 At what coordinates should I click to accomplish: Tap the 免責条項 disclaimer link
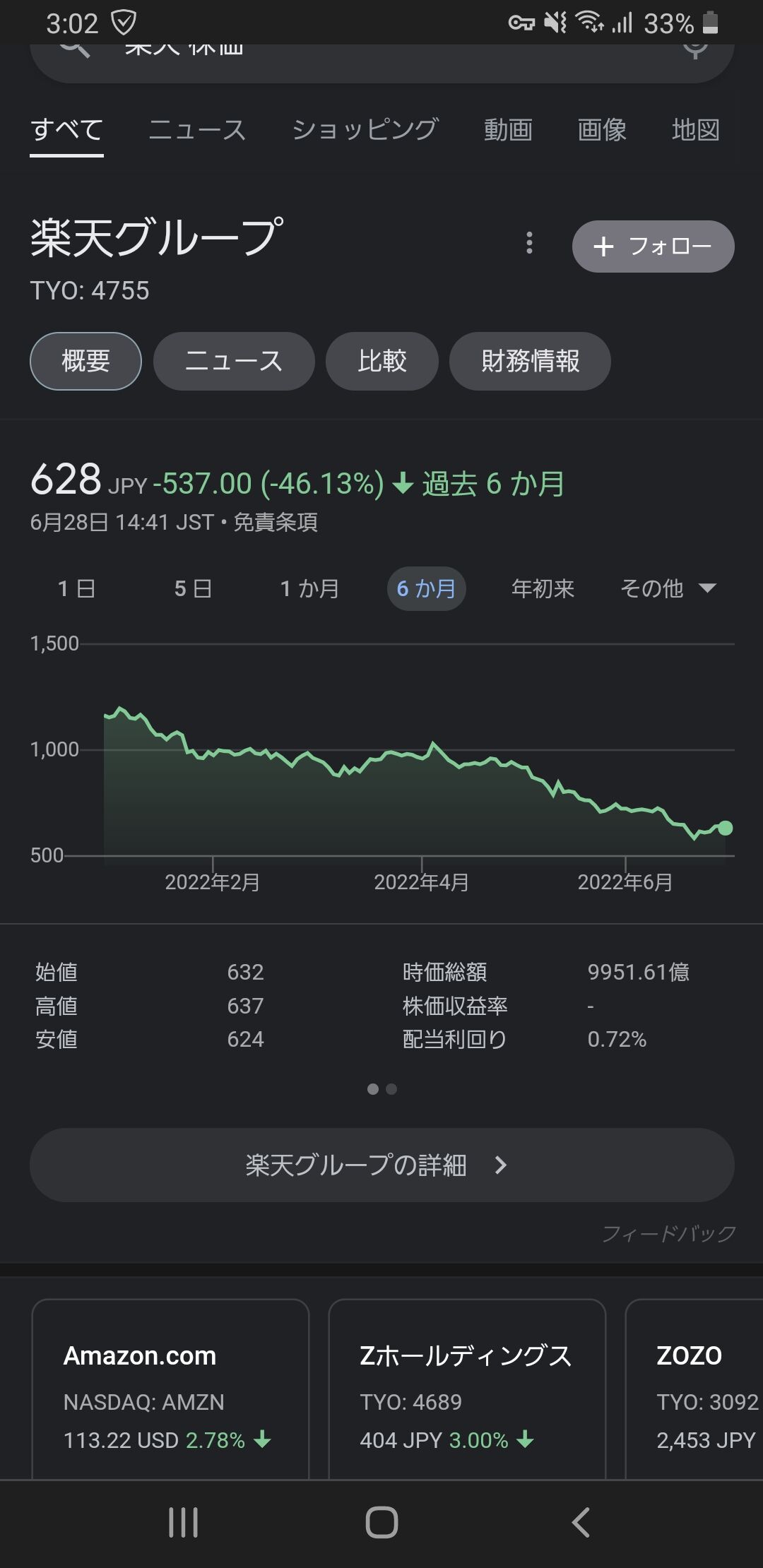276,522
